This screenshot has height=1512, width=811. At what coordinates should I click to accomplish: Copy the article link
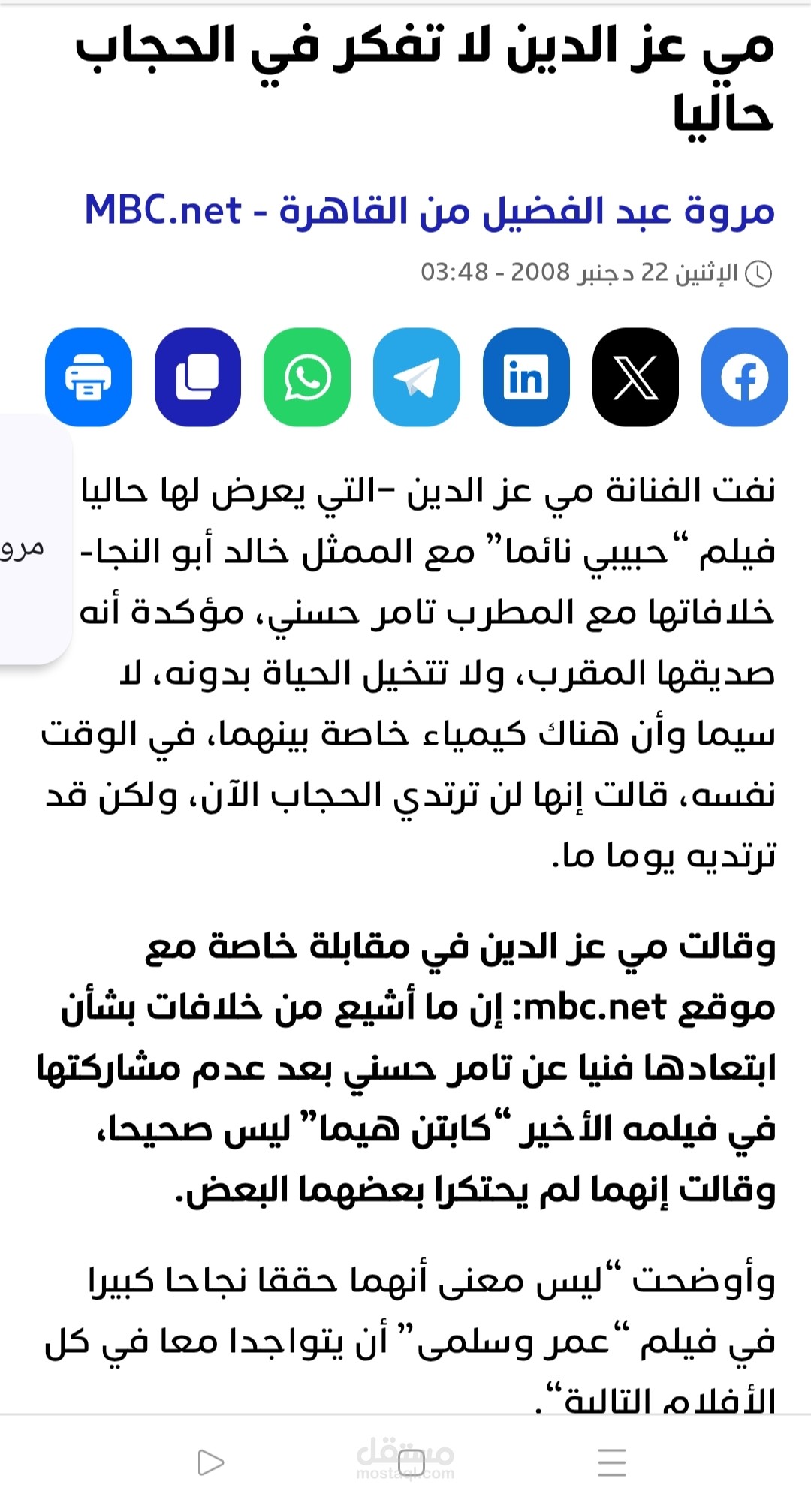coord(197,377)
